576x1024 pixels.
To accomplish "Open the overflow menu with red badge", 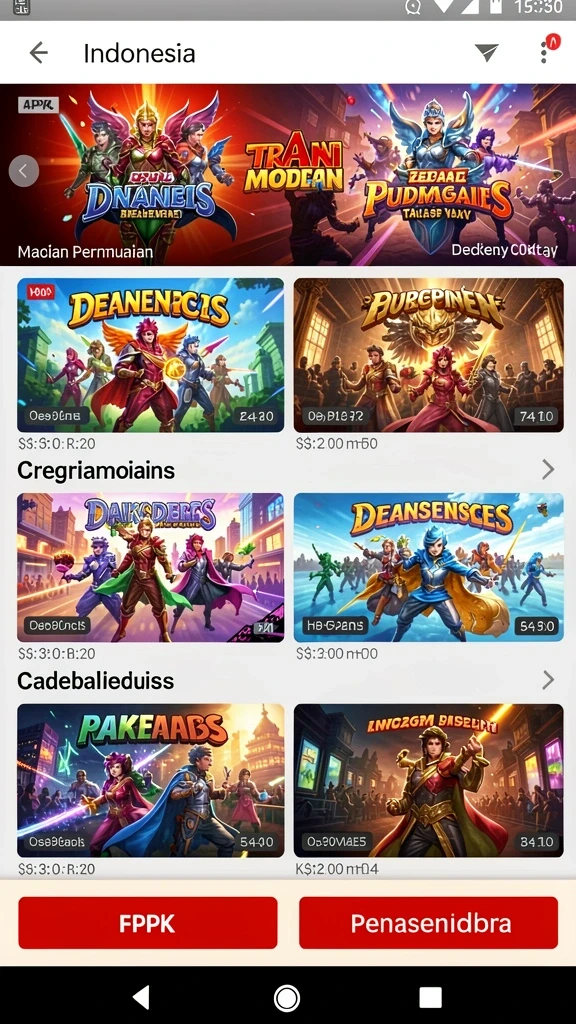I will 544,52.
